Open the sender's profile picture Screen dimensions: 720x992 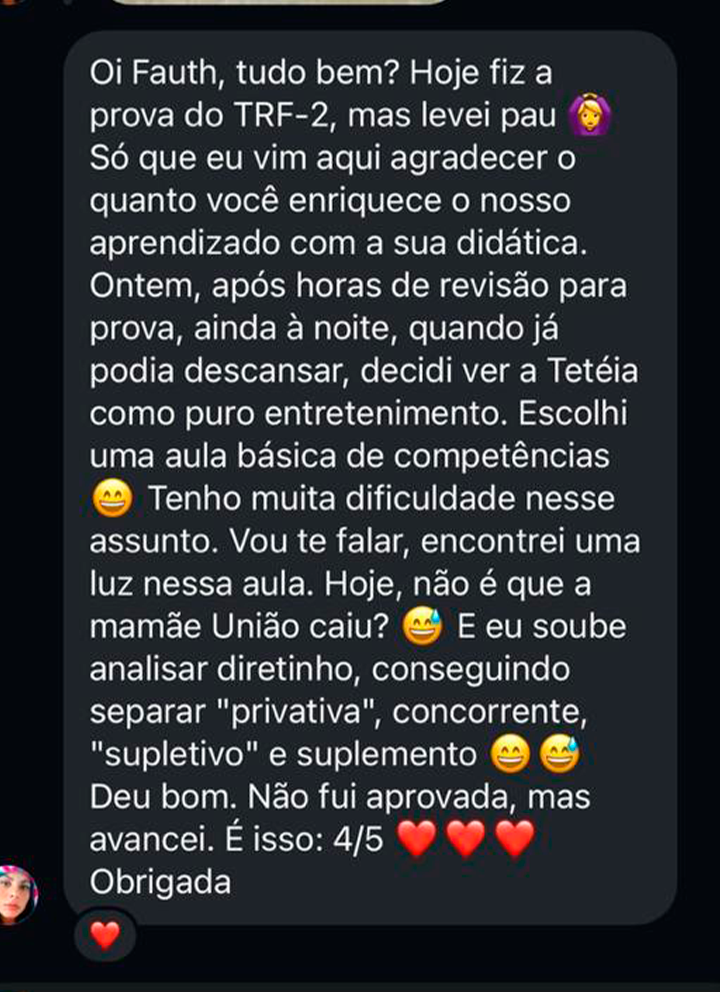[18, 894]
